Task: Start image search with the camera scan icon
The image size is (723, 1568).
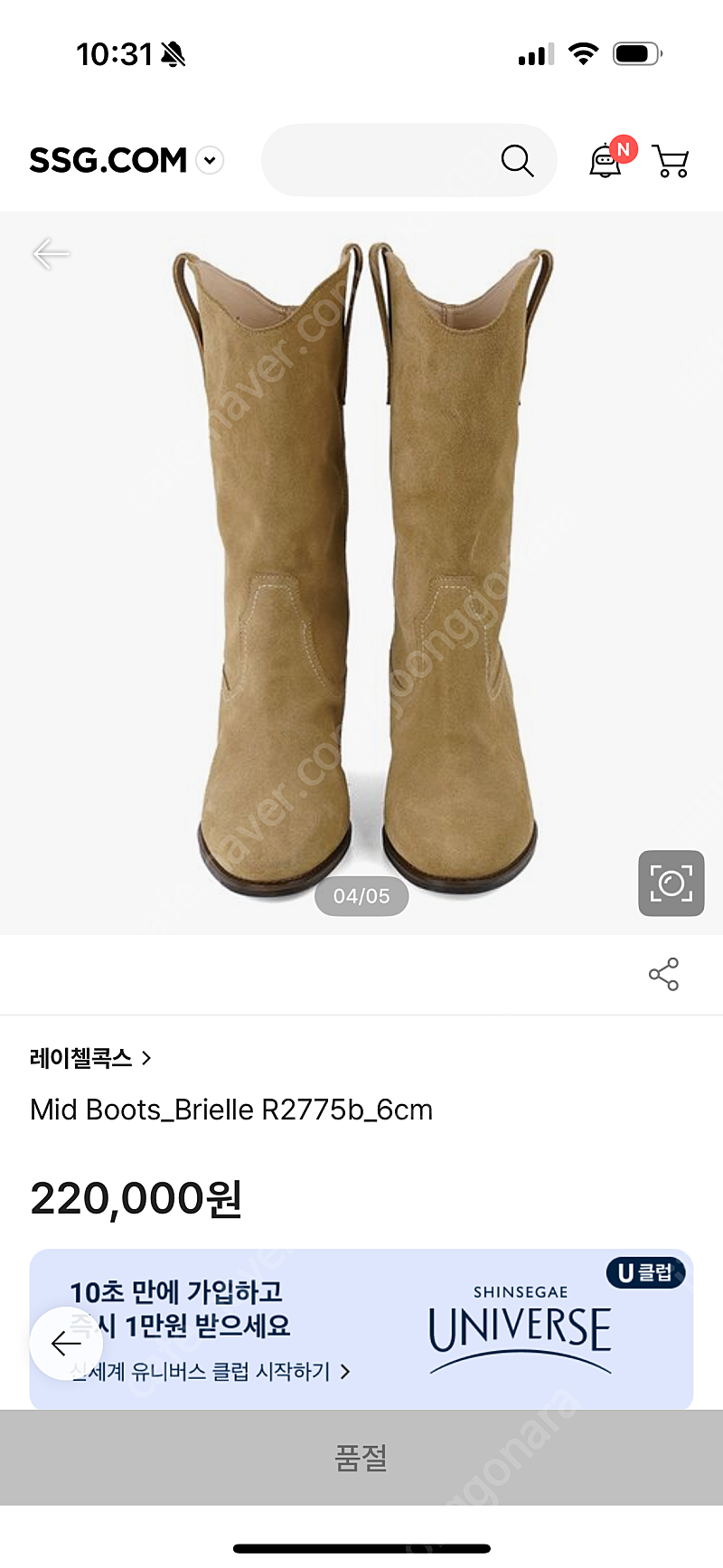Action: tap(671, 883)
